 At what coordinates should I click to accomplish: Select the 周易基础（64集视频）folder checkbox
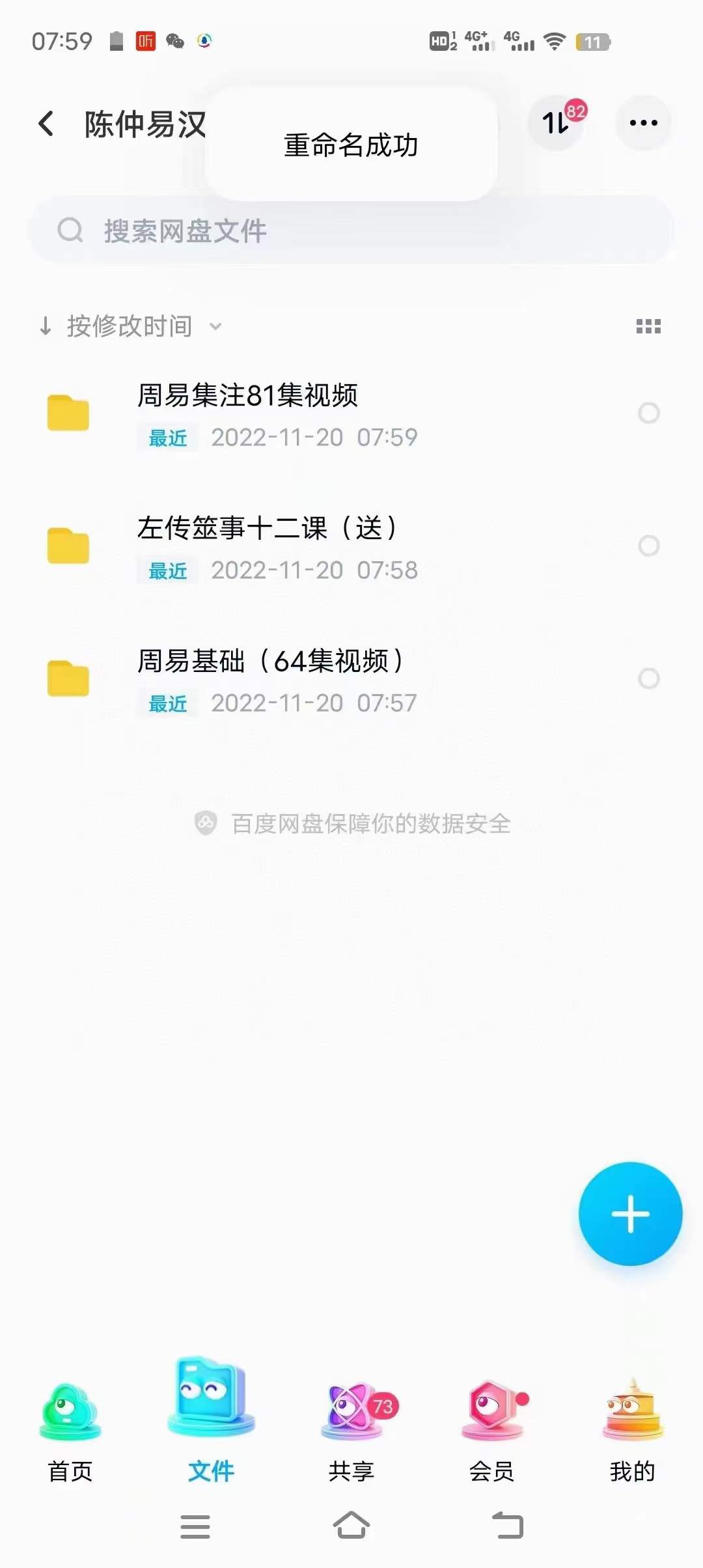(647, 679)
